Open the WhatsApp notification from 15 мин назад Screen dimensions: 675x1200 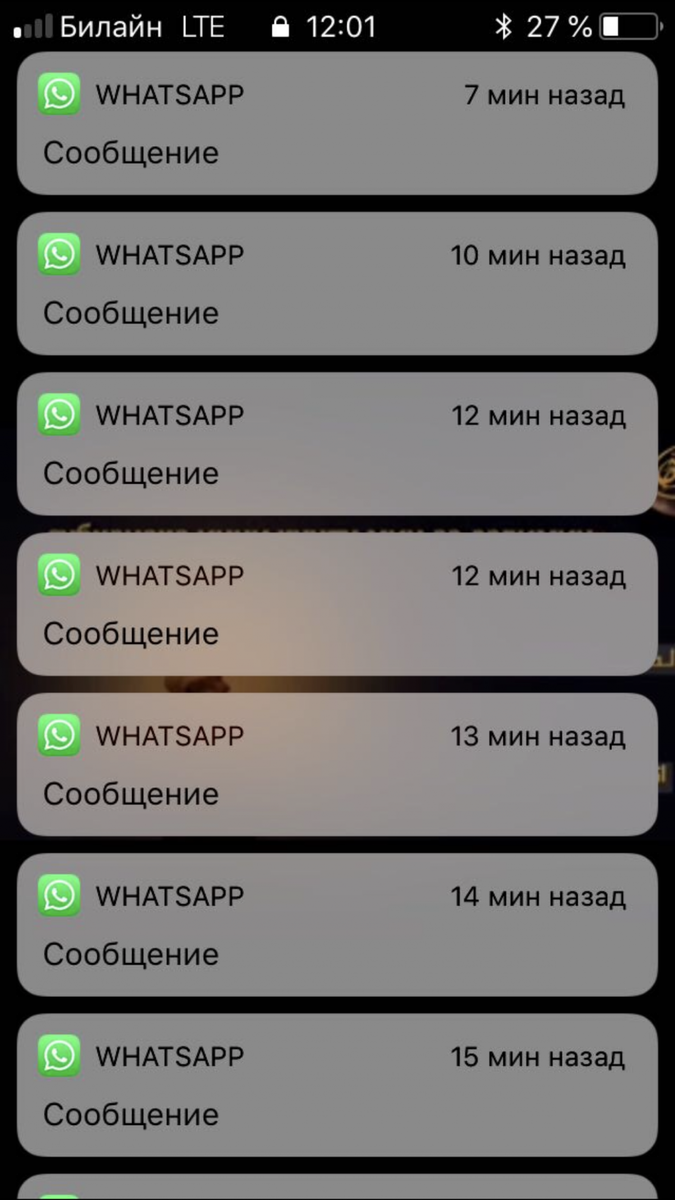(x=337, y=1084)
